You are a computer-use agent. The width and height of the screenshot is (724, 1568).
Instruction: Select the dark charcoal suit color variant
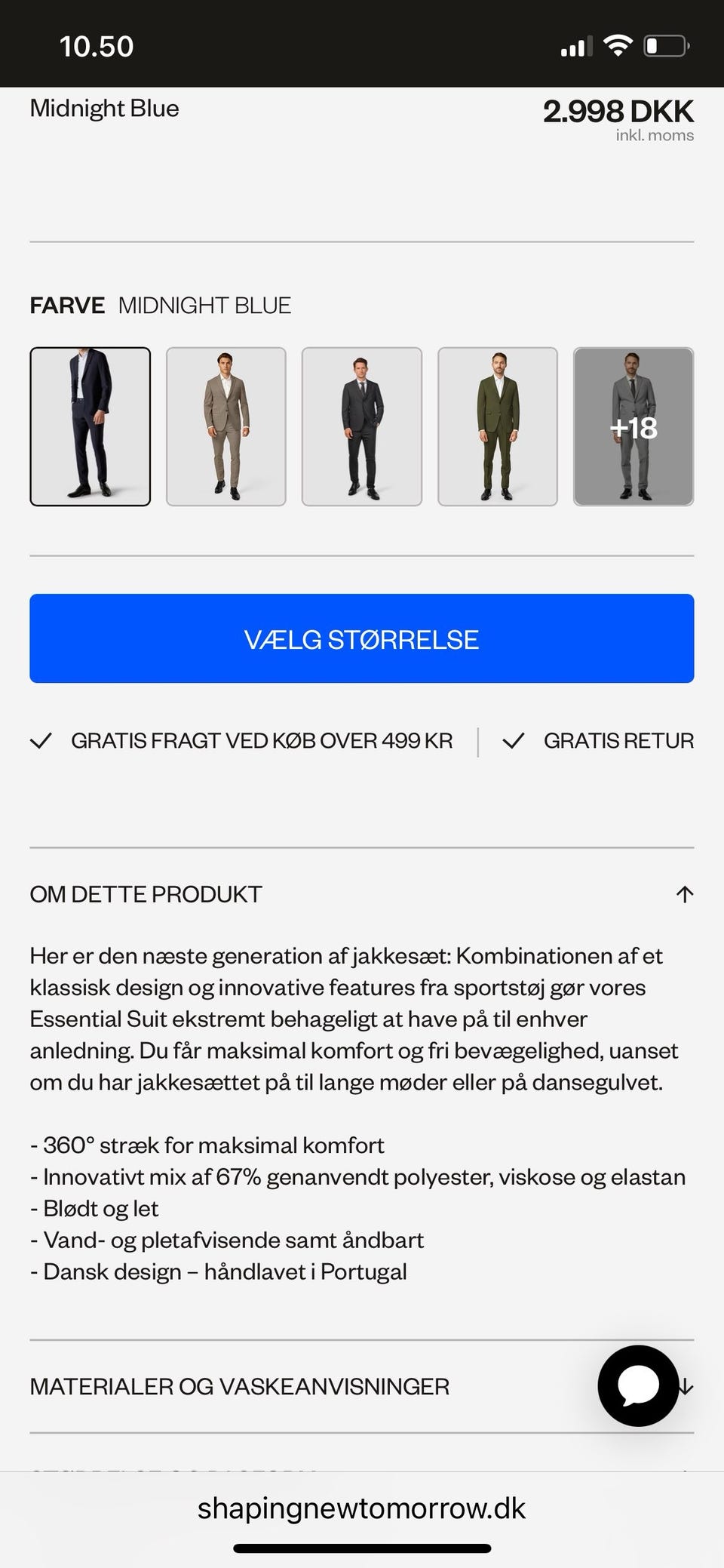coord(362,426)
